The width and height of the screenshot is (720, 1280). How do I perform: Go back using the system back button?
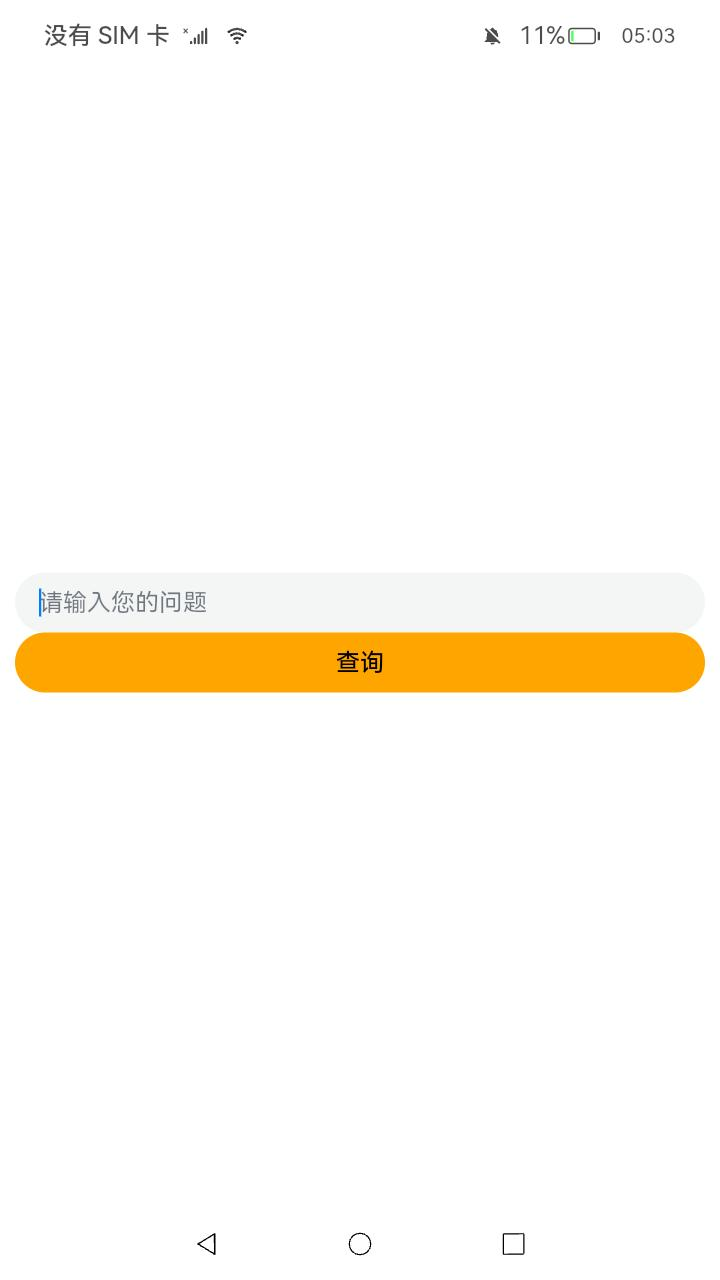coord(207,1243)
